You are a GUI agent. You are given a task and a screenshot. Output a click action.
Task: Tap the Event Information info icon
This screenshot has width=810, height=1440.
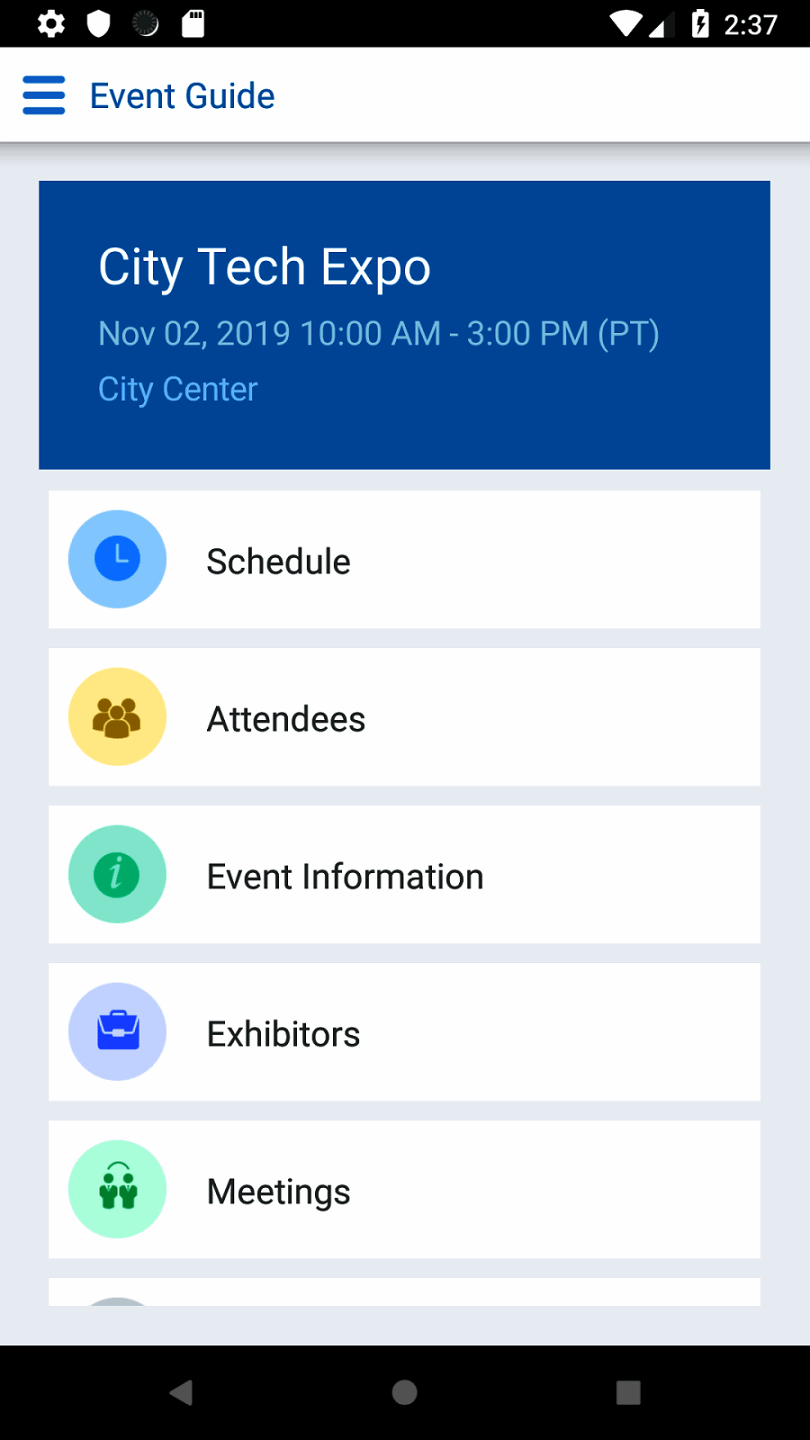[x=117, y=874]
